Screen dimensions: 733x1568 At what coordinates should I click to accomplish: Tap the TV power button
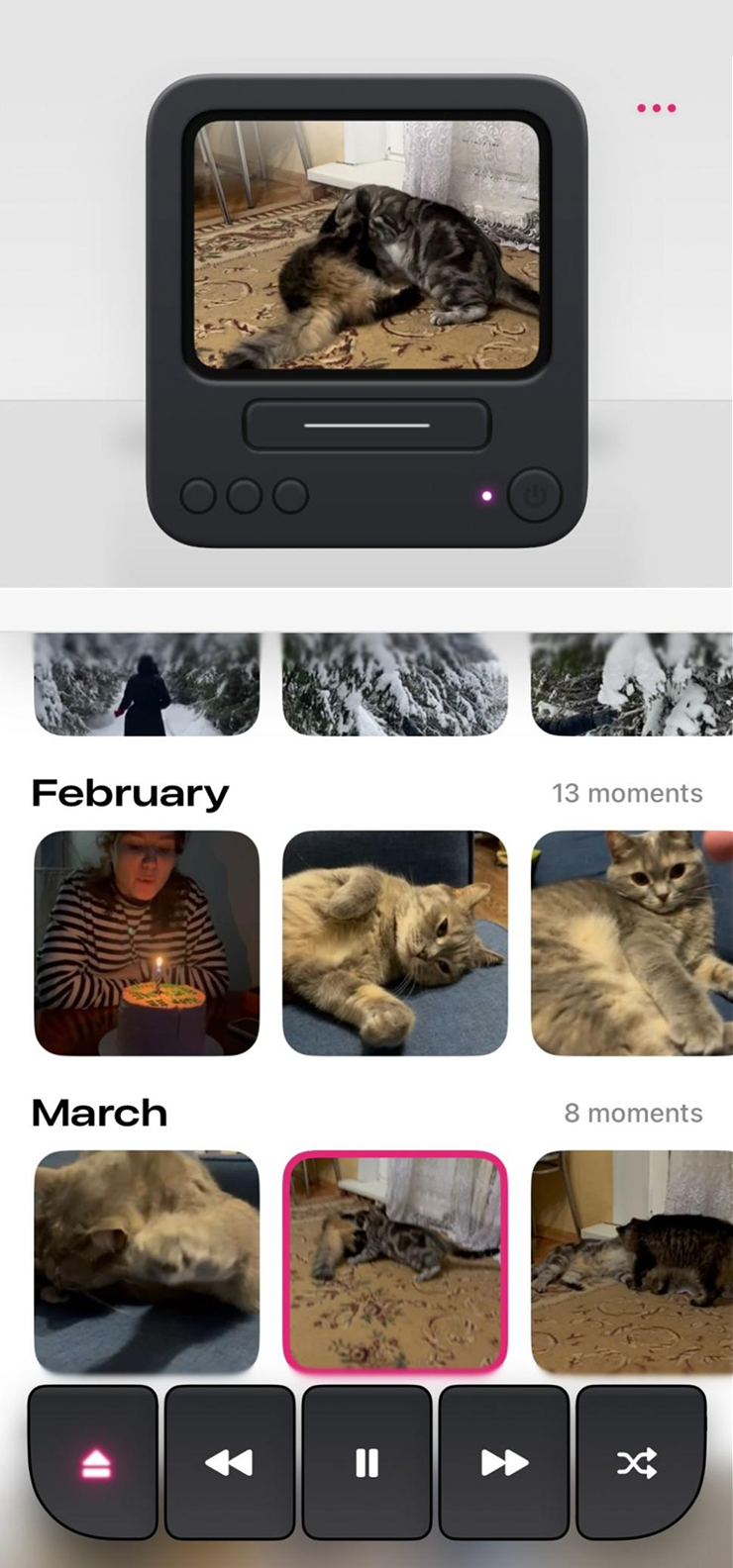[x=535, y=496]
